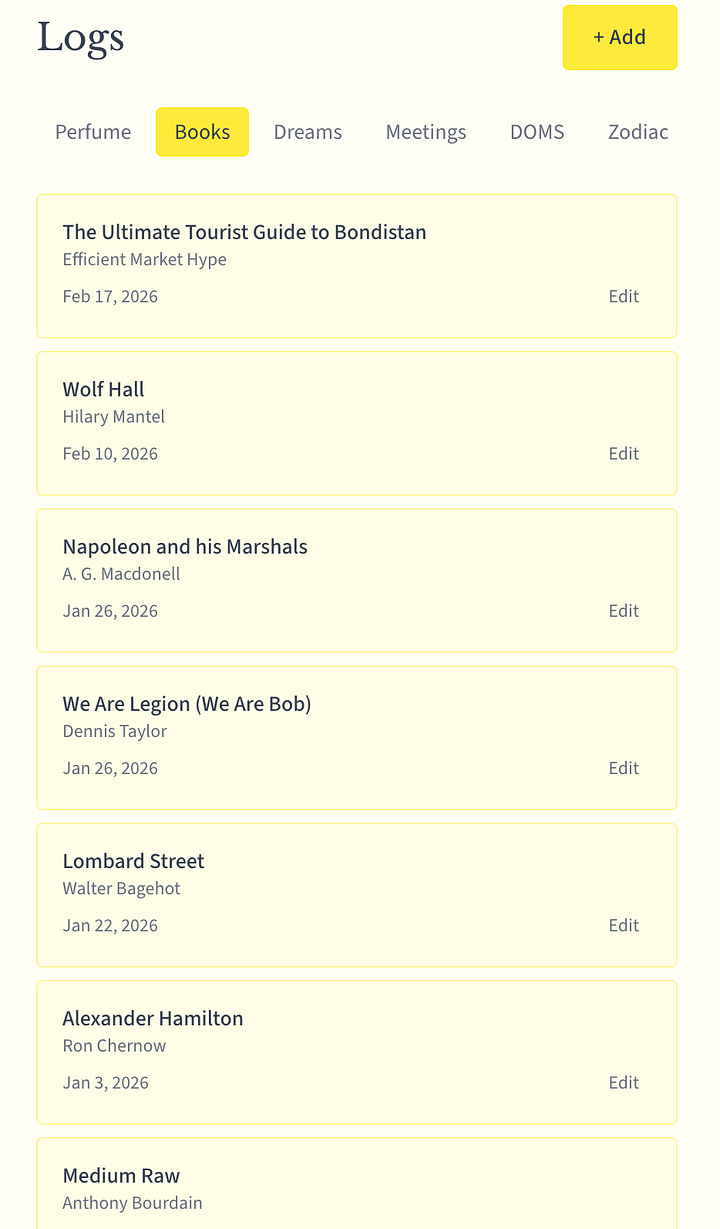The image size is (720, 1229).
Task: Switch to the Perfume tab
Action: (x=93, y=132)
